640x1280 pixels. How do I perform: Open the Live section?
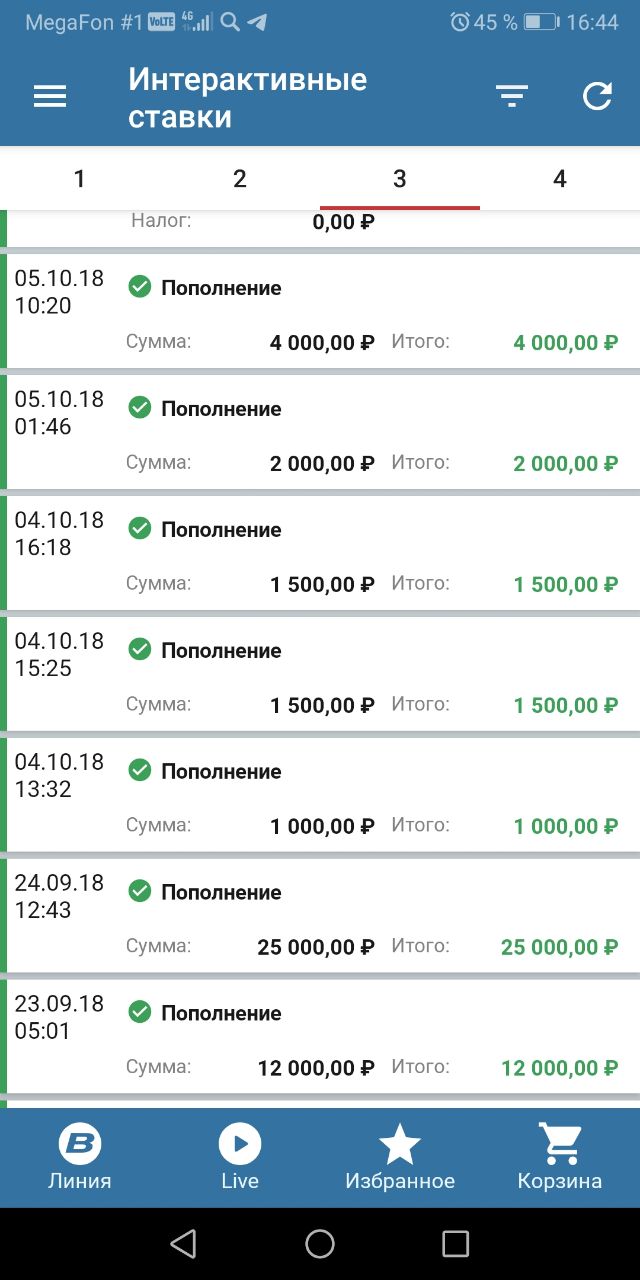(240, 1157)
